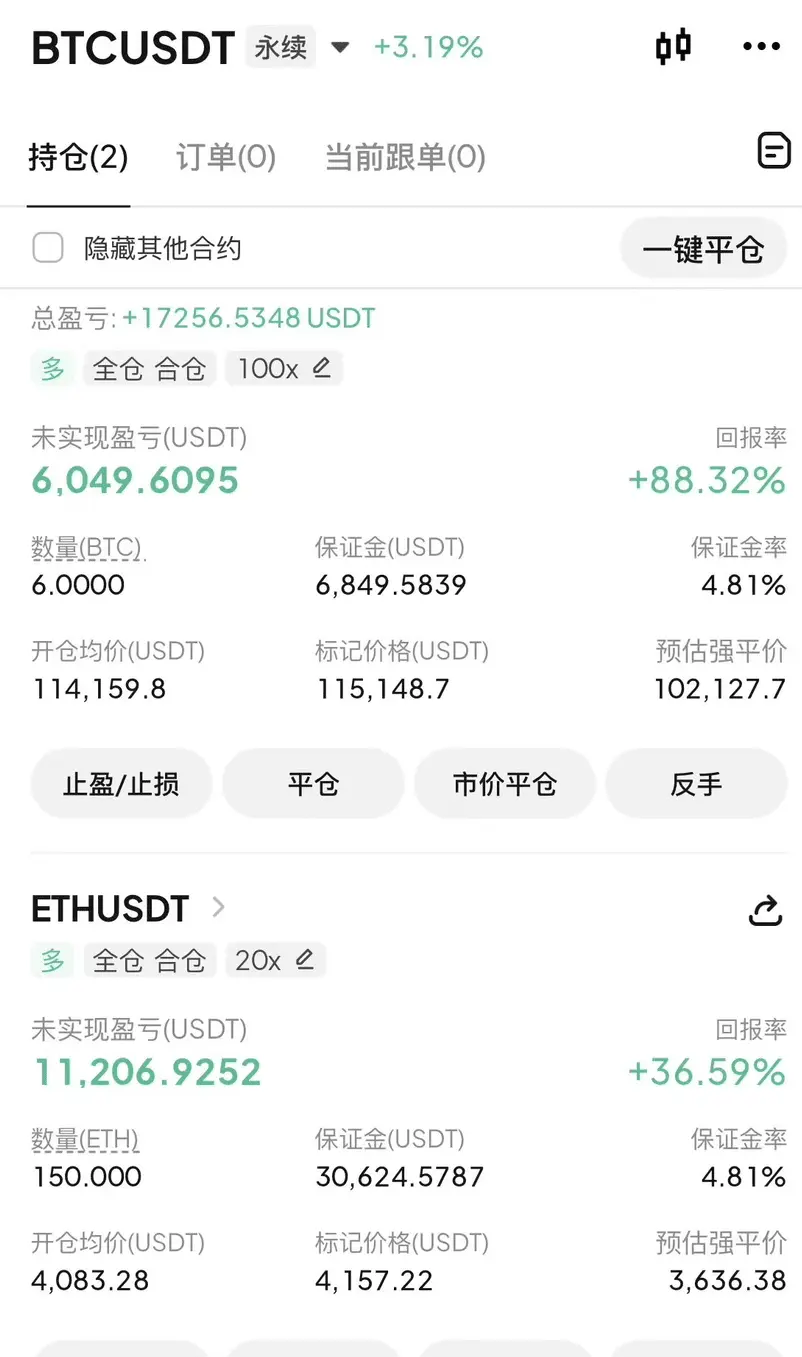The width and height of the screenshot is (802, 1357).
Task: Tap the 一键平仓 button
Action: pos(703,249)
